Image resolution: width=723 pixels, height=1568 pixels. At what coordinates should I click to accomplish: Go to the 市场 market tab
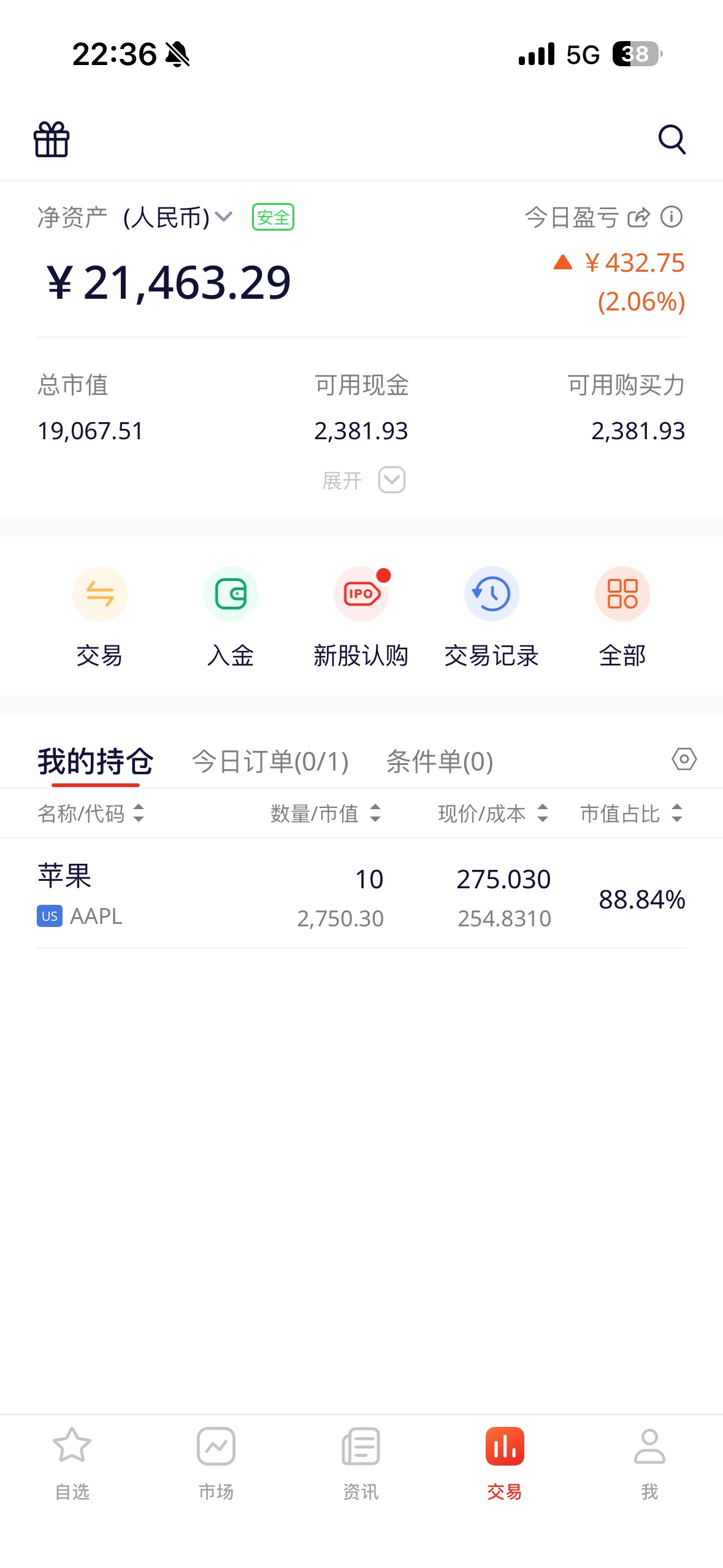click(216, 1462)
